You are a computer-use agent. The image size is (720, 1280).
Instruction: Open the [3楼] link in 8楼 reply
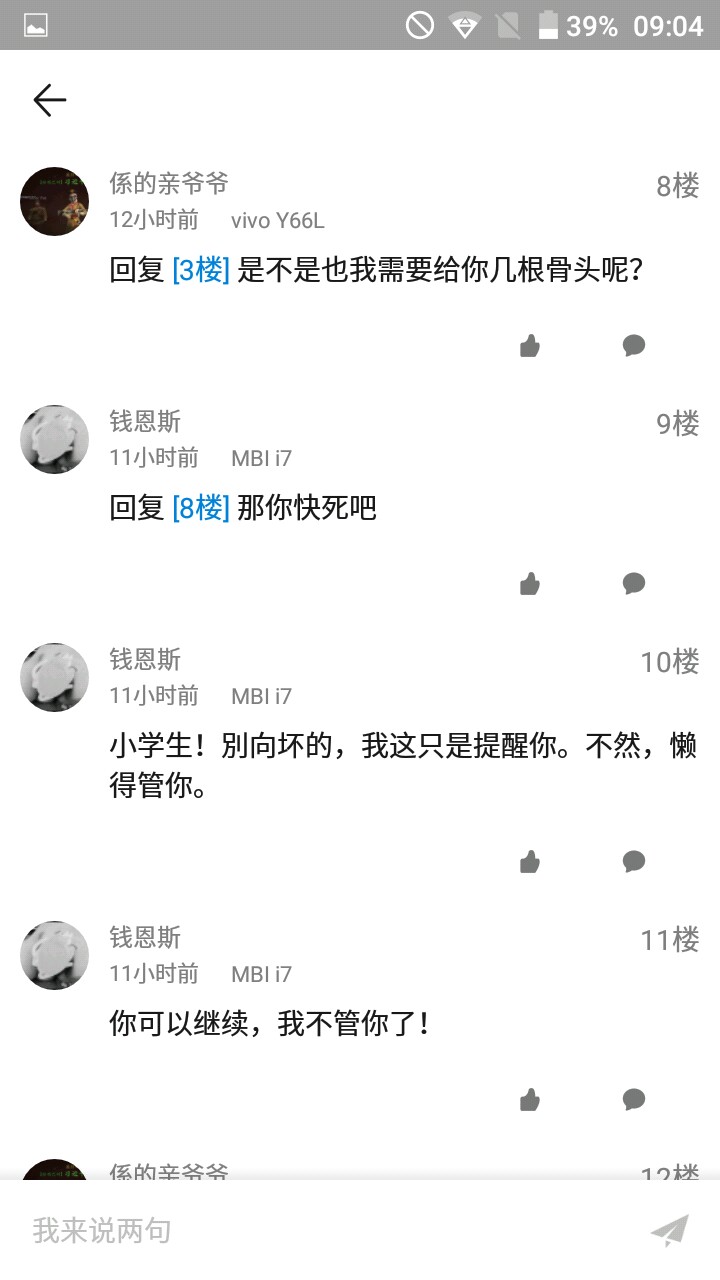(x=201, y=270)
